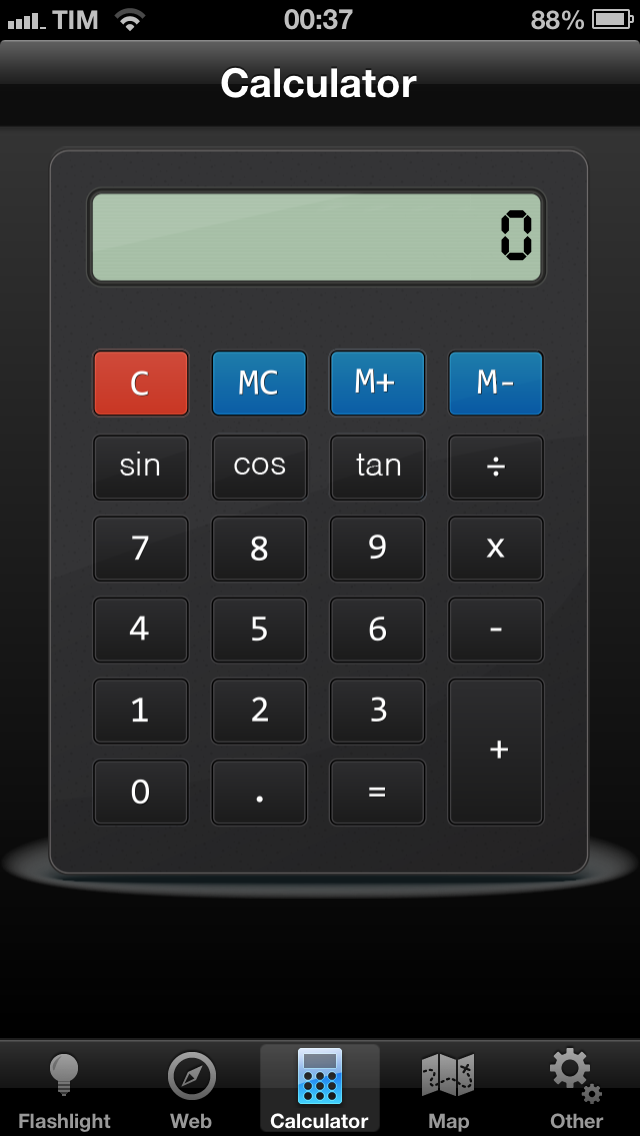Switch to the Map tab
Screen dimensions: 640x1136
(x=448, y=1090)
